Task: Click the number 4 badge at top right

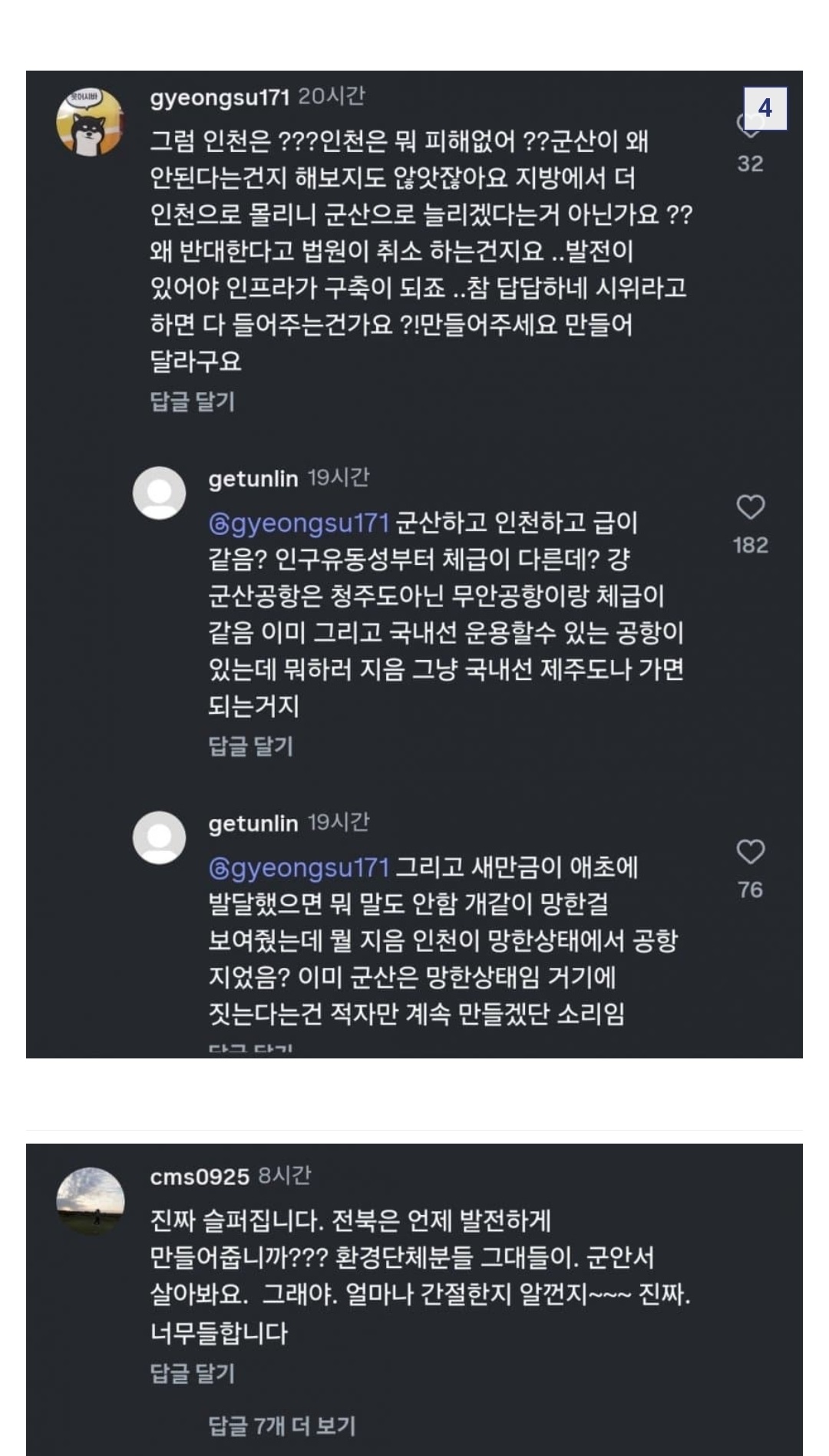Action: click(x=764, y=107)
